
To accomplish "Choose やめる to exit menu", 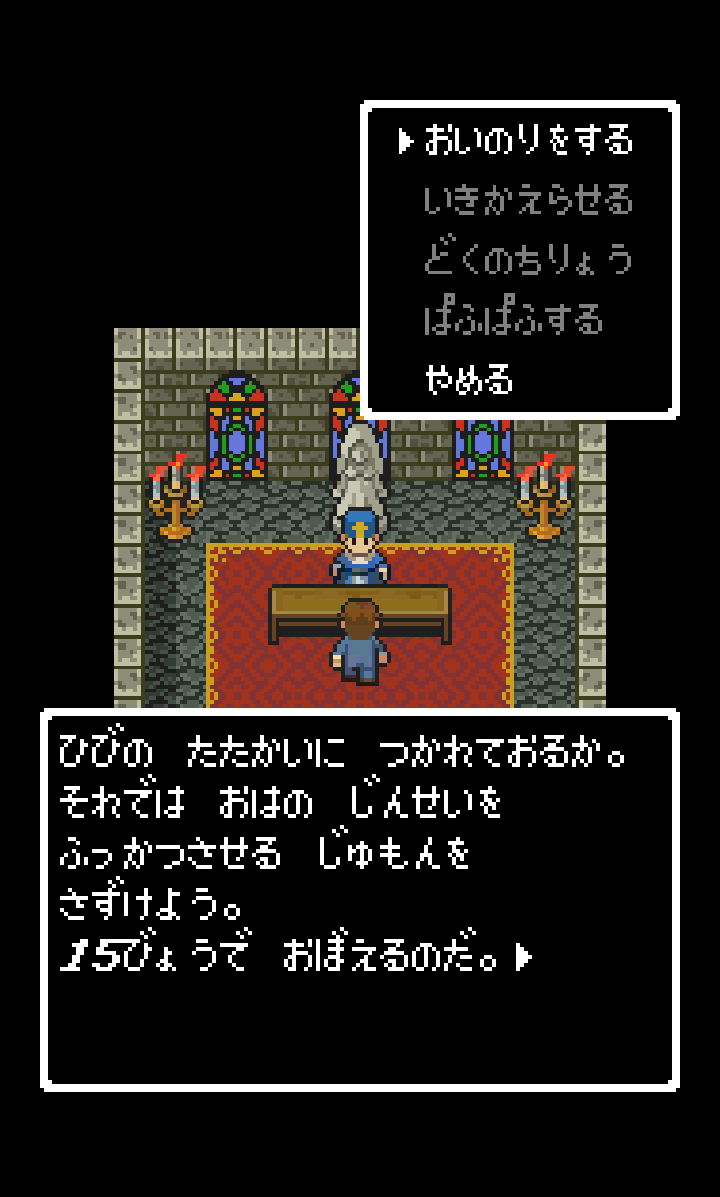I will pos(470,380).
